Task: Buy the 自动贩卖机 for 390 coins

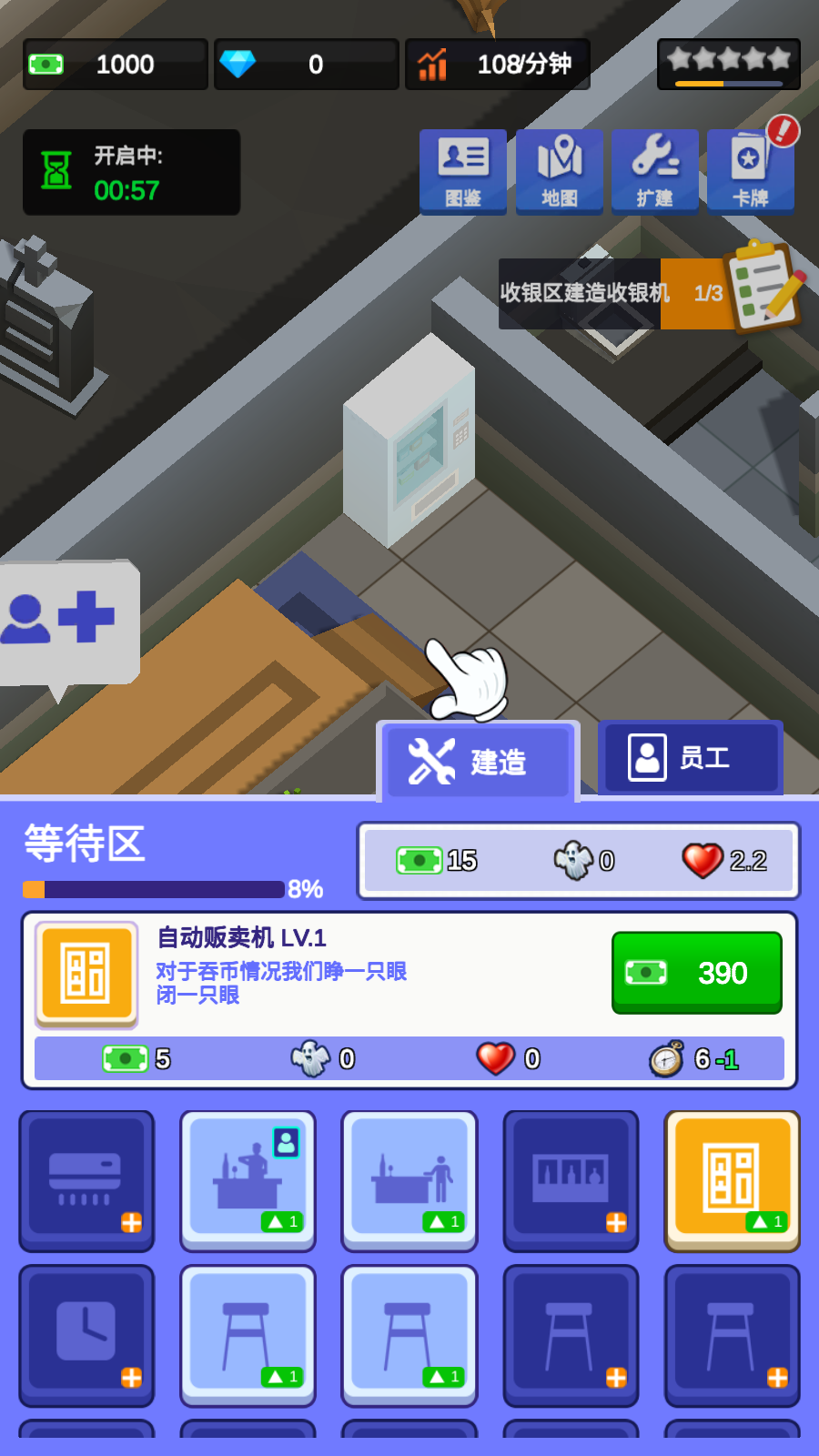Action: click(x=696, y=973)
